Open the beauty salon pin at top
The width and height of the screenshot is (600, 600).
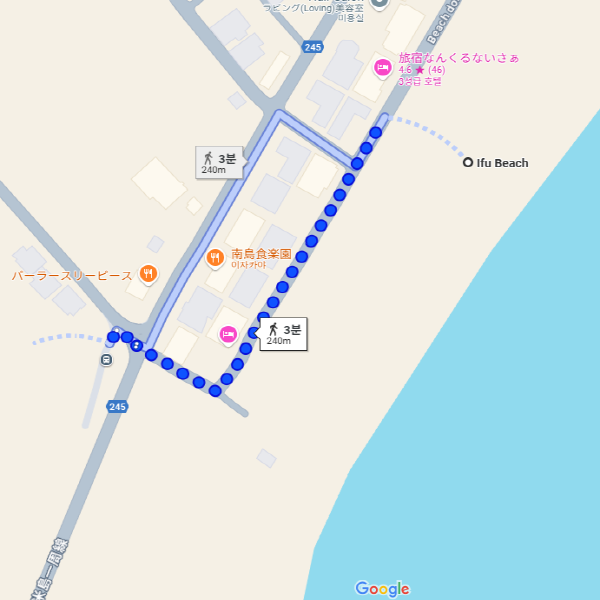click(x=378, y=3)
